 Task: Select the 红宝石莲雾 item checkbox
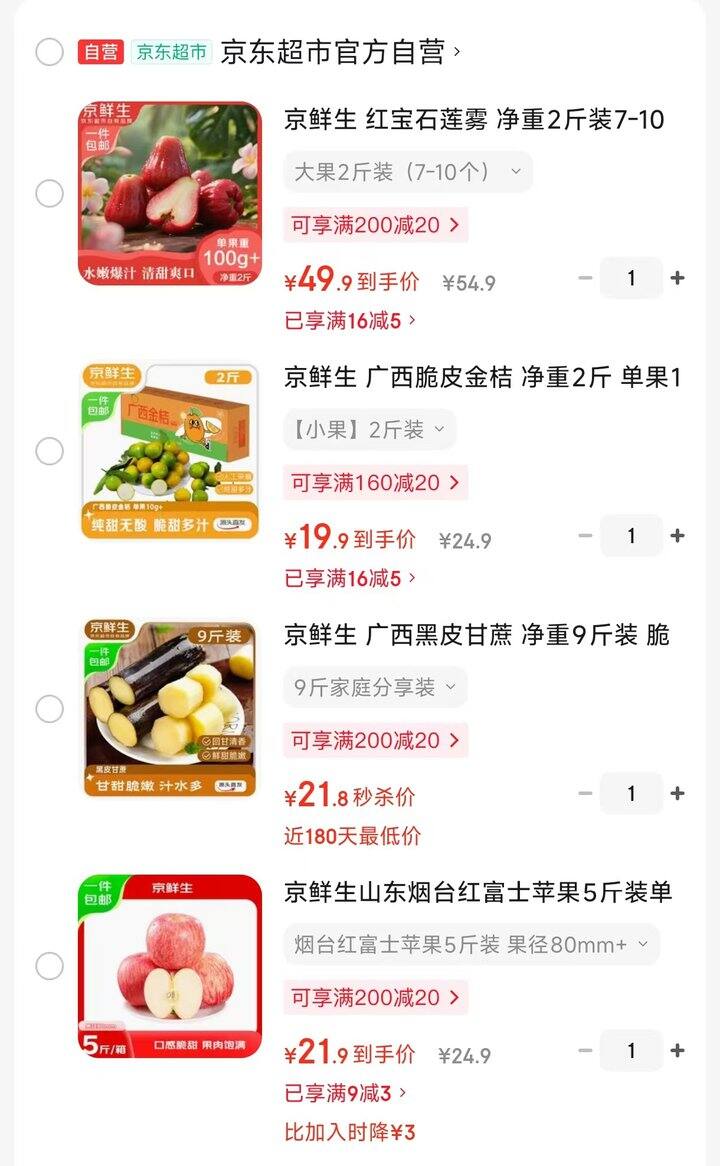click(x=49, y=194)
